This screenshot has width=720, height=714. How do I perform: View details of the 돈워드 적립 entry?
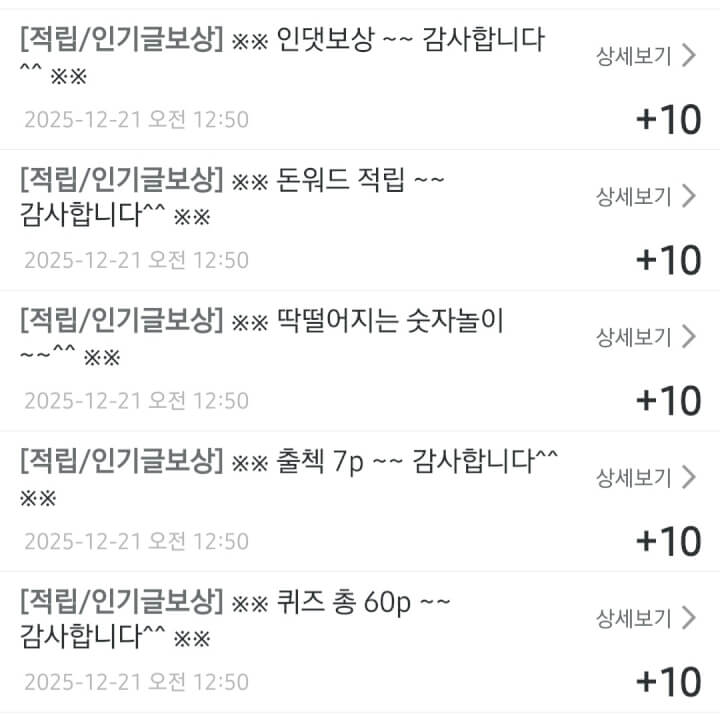645,196
